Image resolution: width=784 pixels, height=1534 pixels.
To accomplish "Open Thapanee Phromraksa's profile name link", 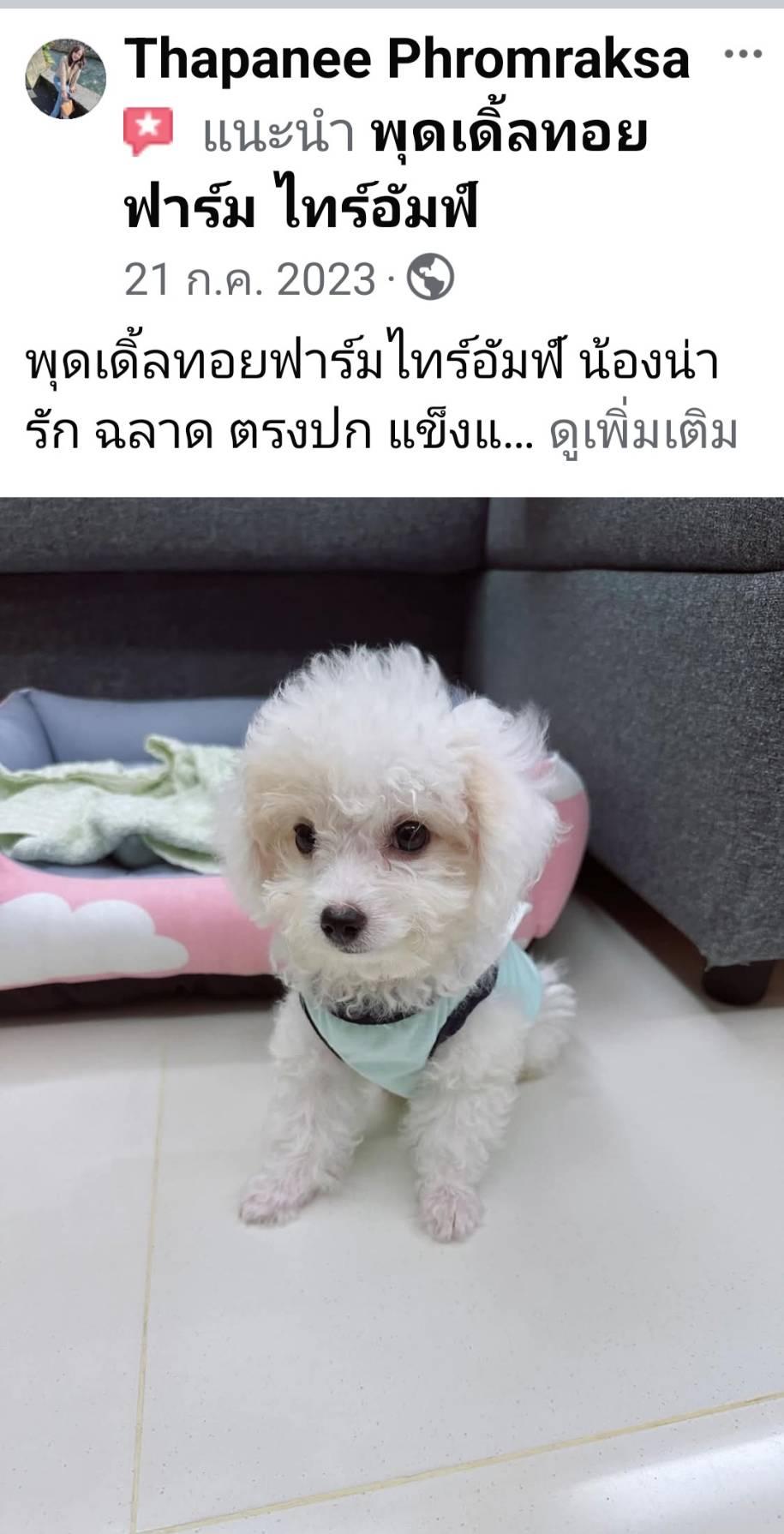I will click(x=407, y=58).
